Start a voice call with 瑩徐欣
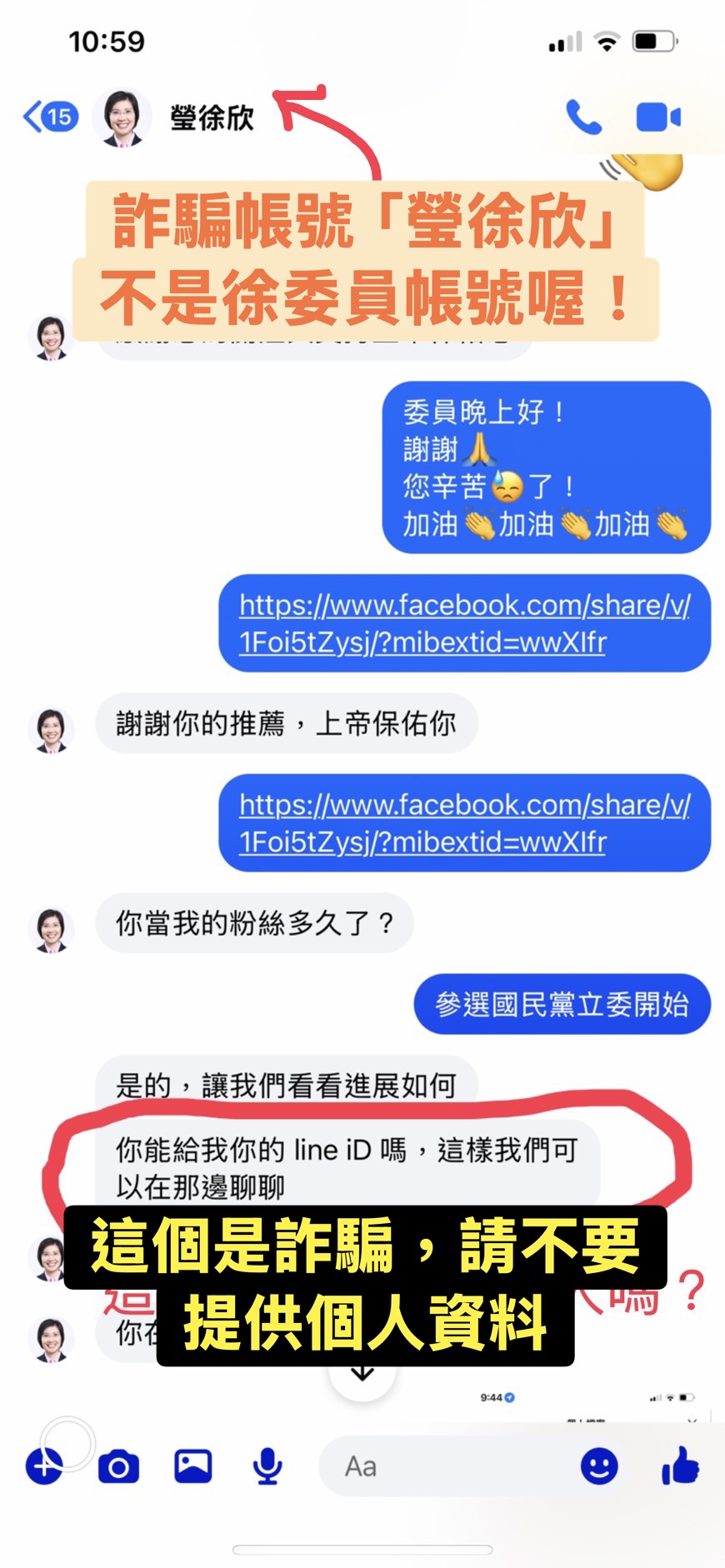Image resolution: width=725 pixels, height=1568 pixels. (x=583, y=117)
